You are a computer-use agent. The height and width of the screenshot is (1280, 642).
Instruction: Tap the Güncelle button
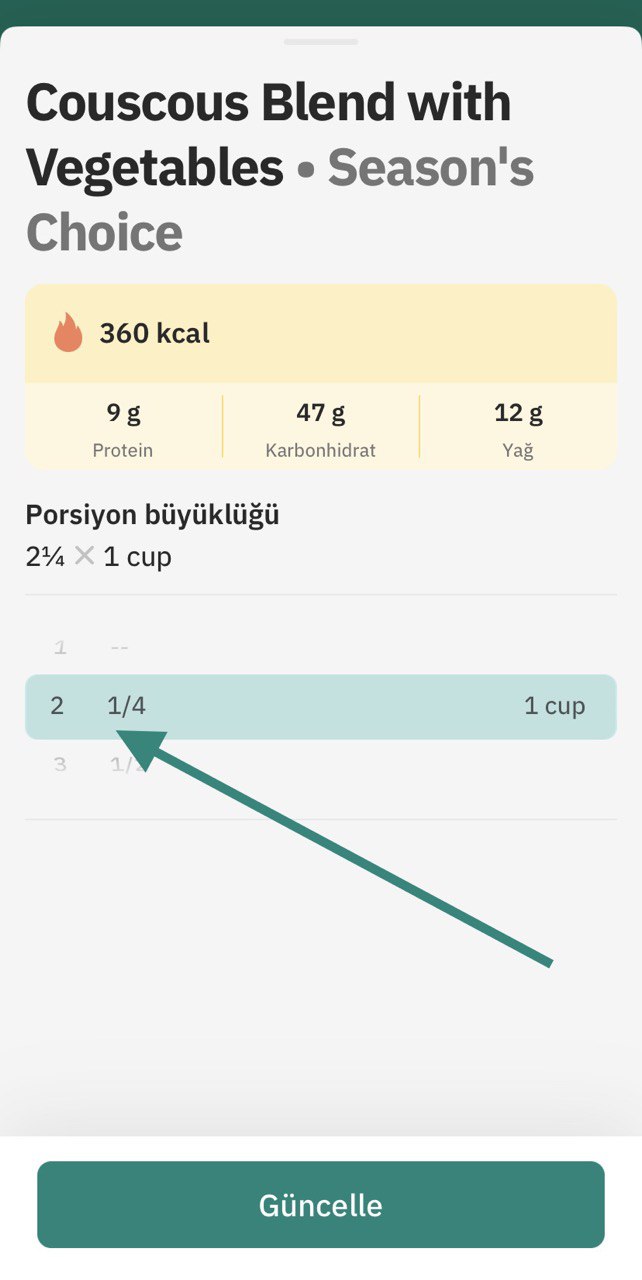(x=320, y=1204)
